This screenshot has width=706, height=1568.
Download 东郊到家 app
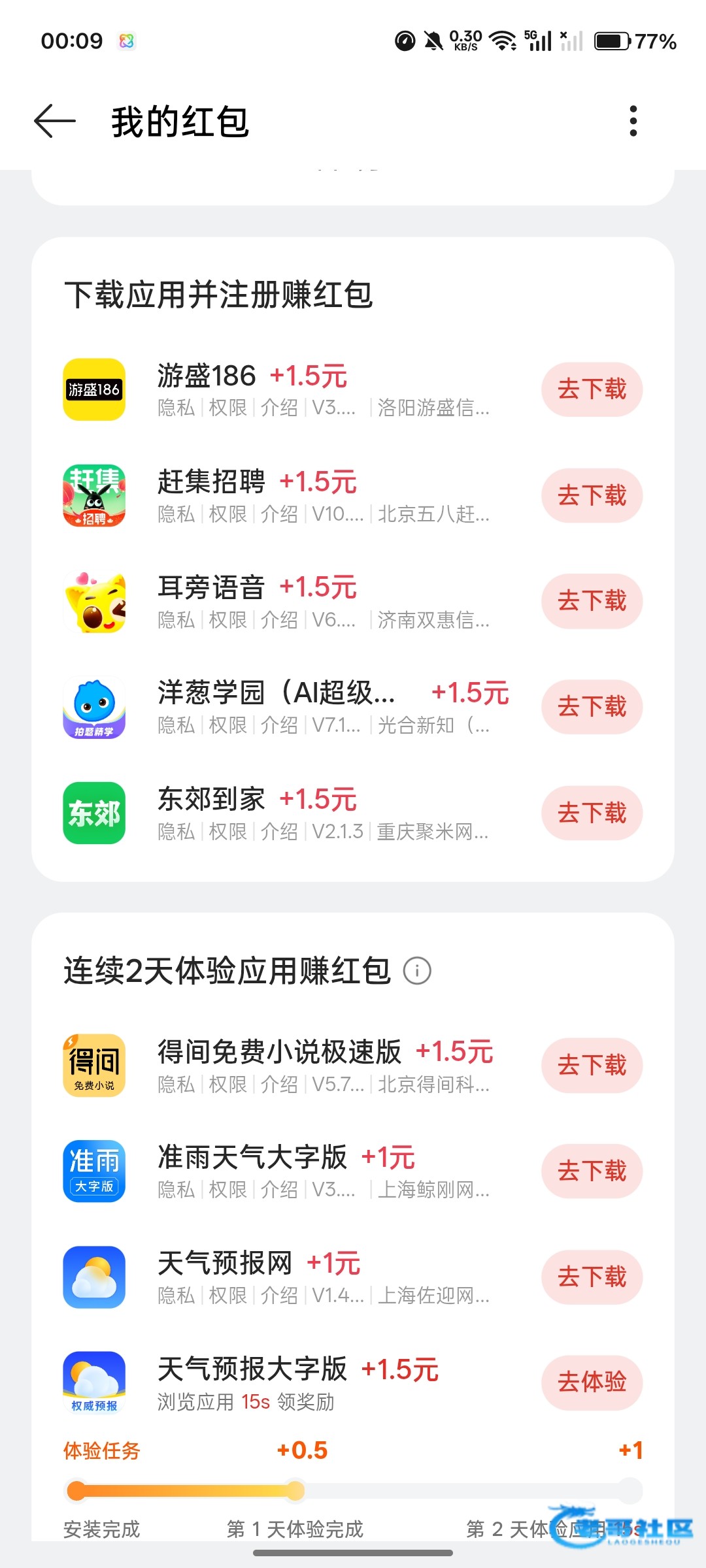[592, 813]
